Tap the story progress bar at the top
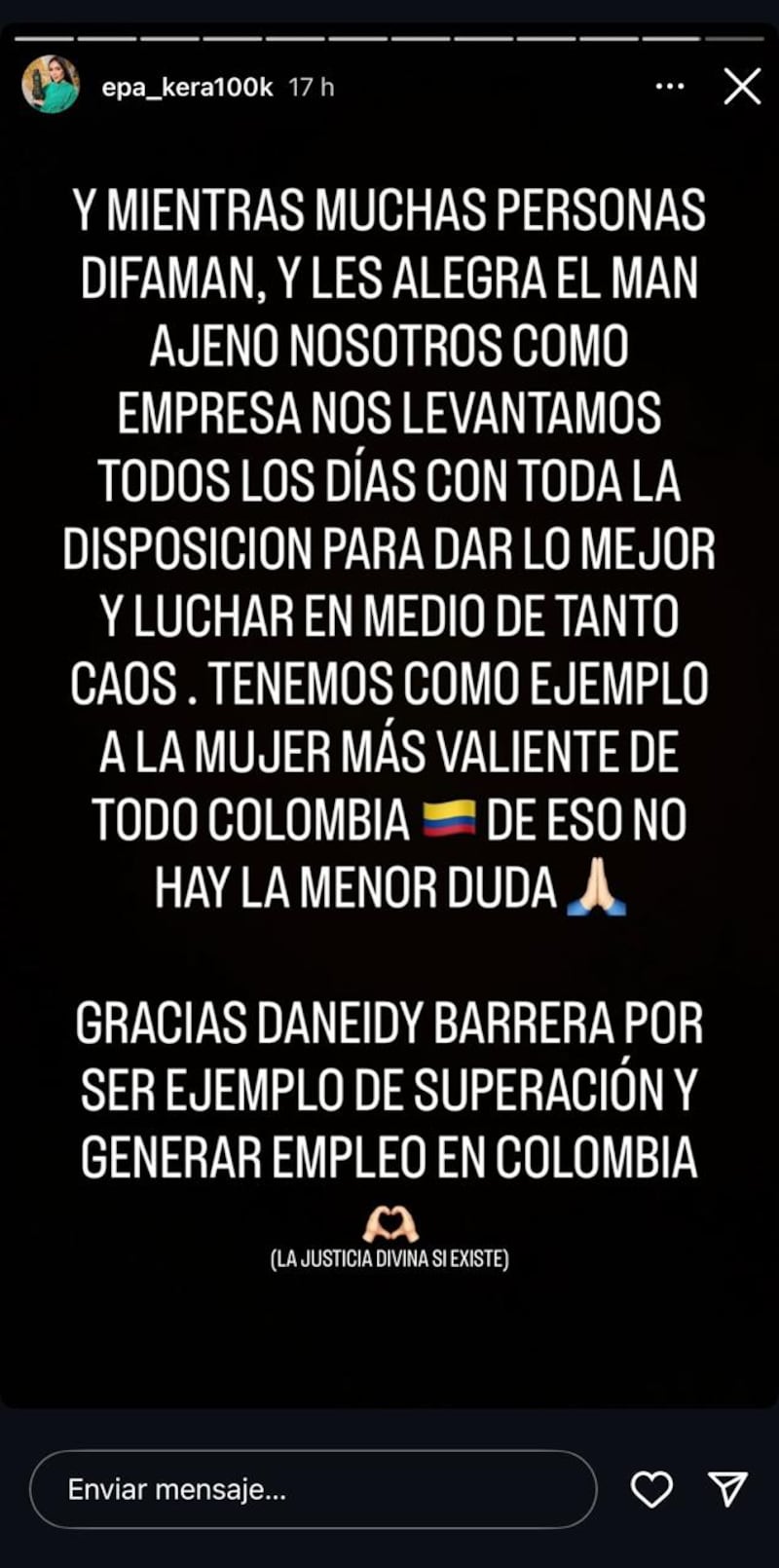 pos(389,37)
